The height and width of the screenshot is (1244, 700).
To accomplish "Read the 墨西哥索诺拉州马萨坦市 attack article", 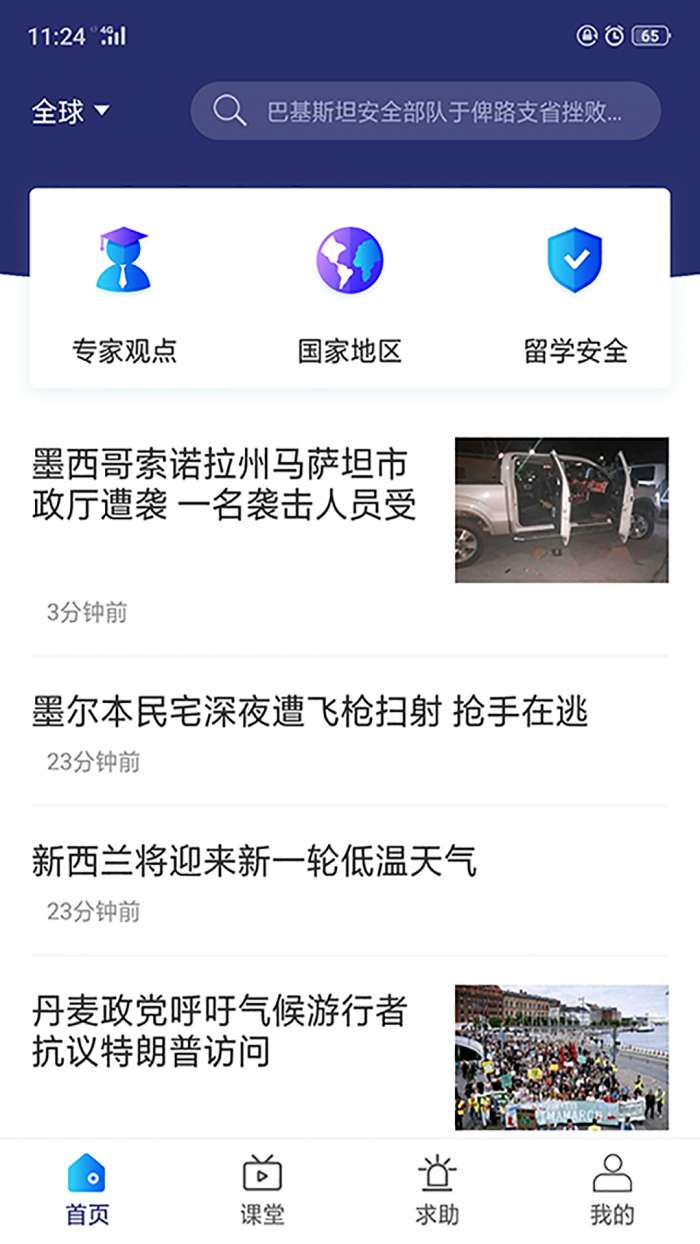I will tap(225, 485).
